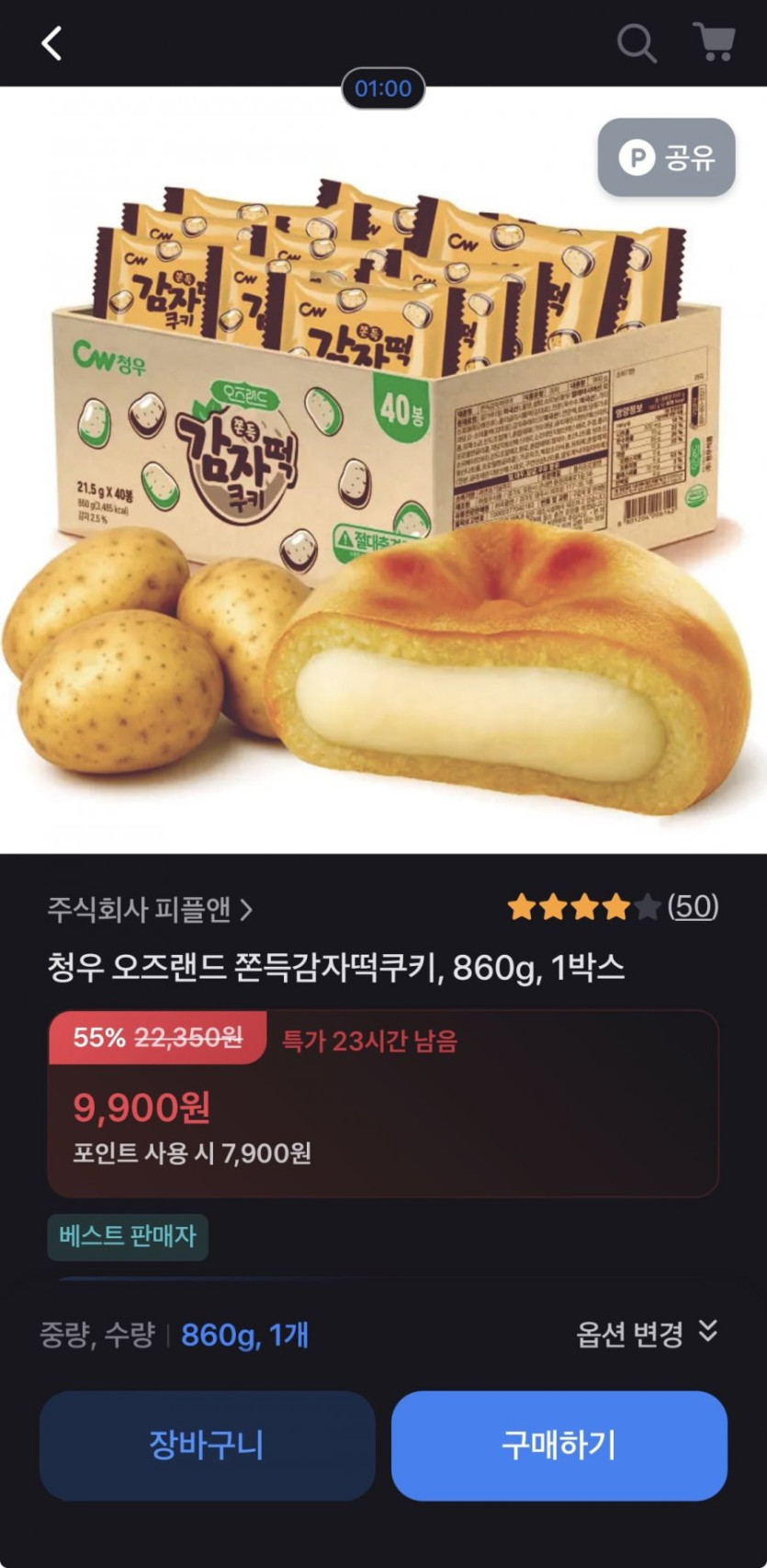This screenshot has height=1568, width=767.
Task: View the 50 reviews link
Action: pyautogui.click(x=693, y=906)
